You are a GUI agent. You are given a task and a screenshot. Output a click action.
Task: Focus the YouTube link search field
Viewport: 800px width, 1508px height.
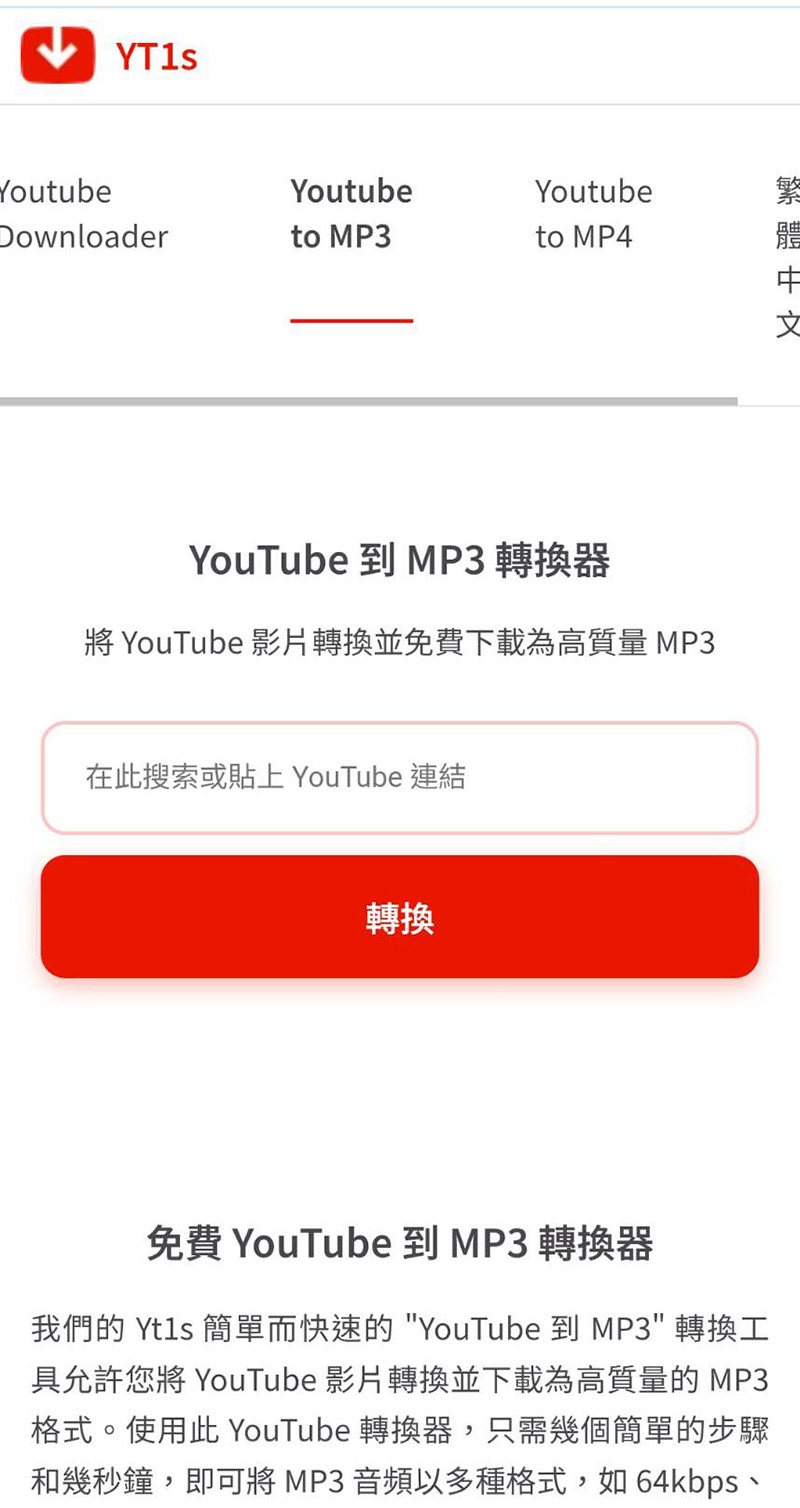(x=400, y=777)
